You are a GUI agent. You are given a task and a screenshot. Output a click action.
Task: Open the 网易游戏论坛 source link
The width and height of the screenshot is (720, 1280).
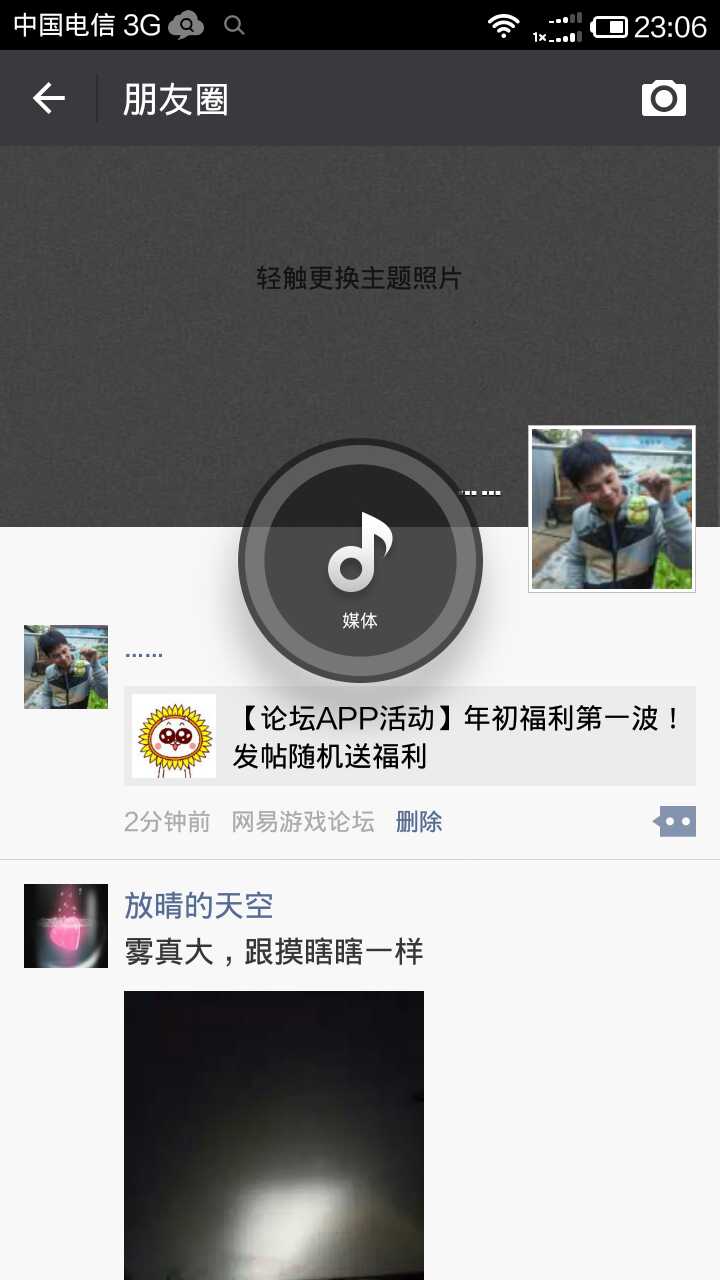(303, 822)
